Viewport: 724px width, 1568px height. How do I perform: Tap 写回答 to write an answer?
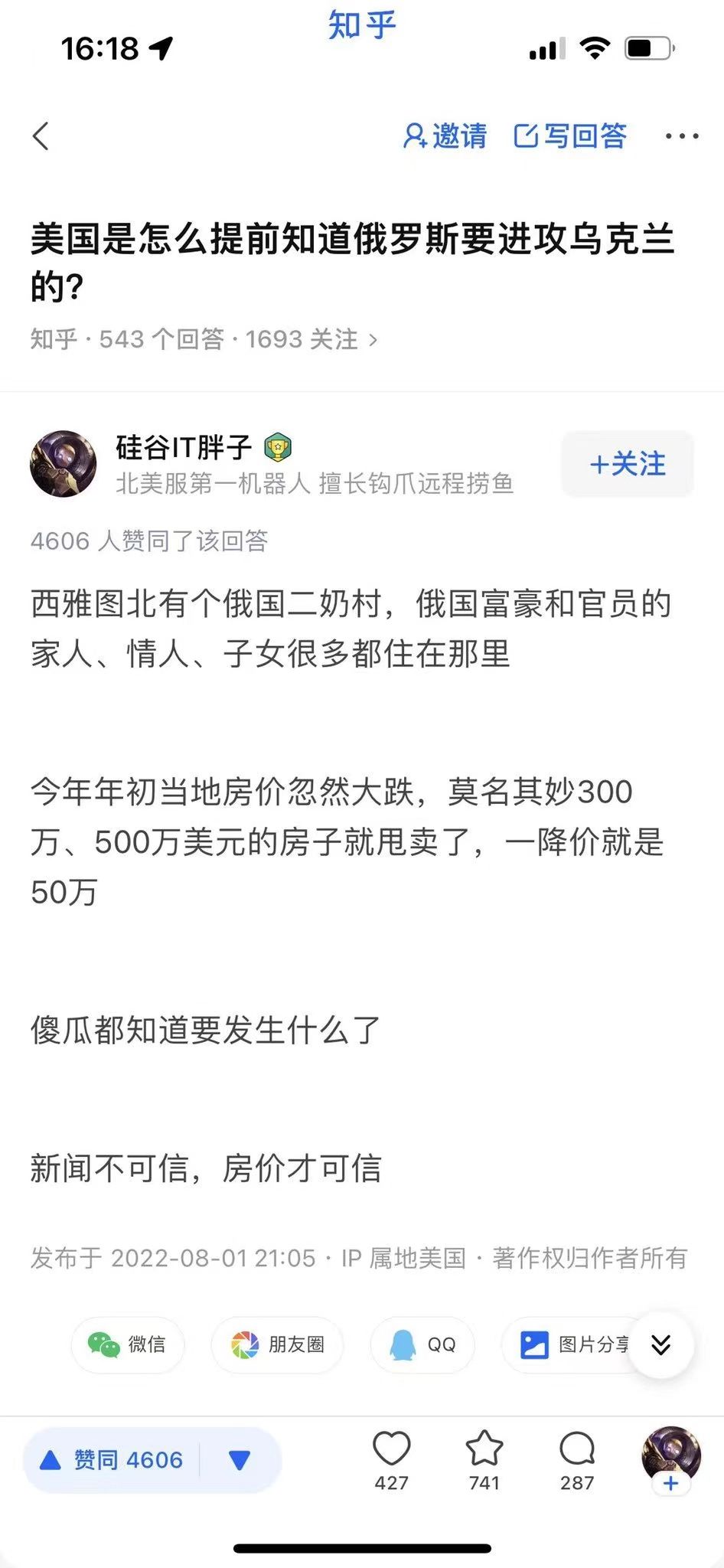(x=570, y=136)
